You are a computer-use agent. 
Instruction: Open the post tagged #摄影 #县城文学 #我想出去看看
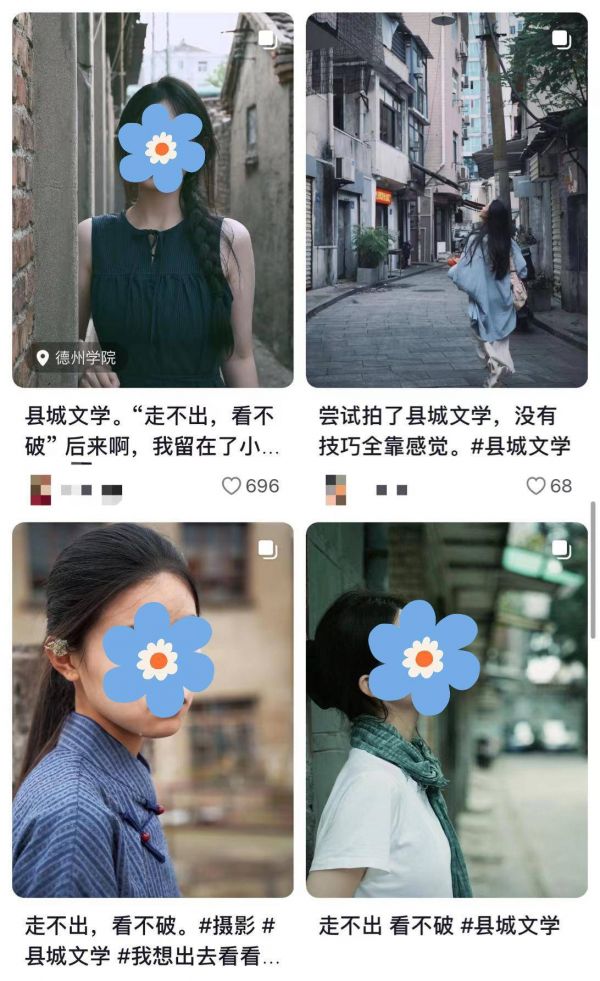point(153,710)
